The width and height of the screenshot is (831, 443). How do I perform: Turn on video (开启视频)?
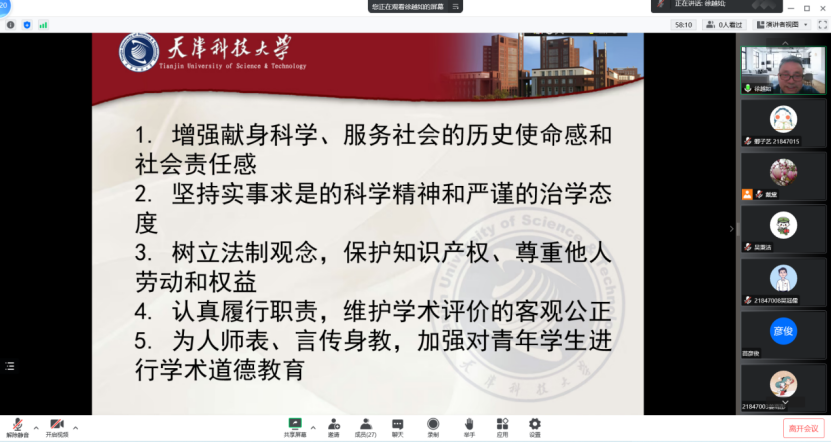(x=57, y=427)
